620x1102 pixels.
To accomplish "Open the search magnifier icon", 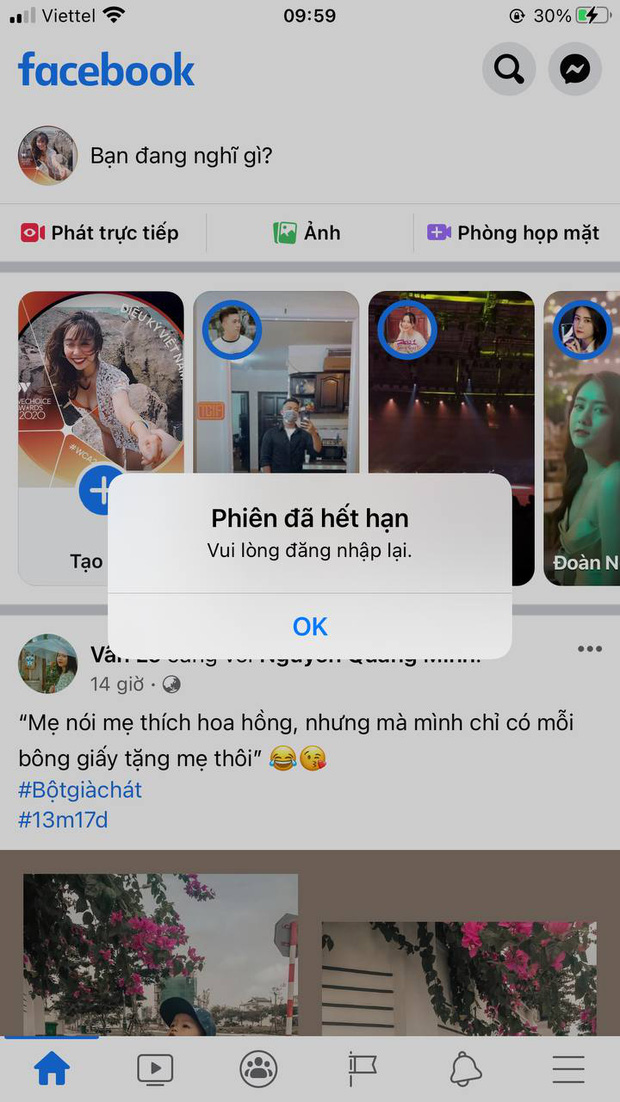I will [x=509, y=69].
